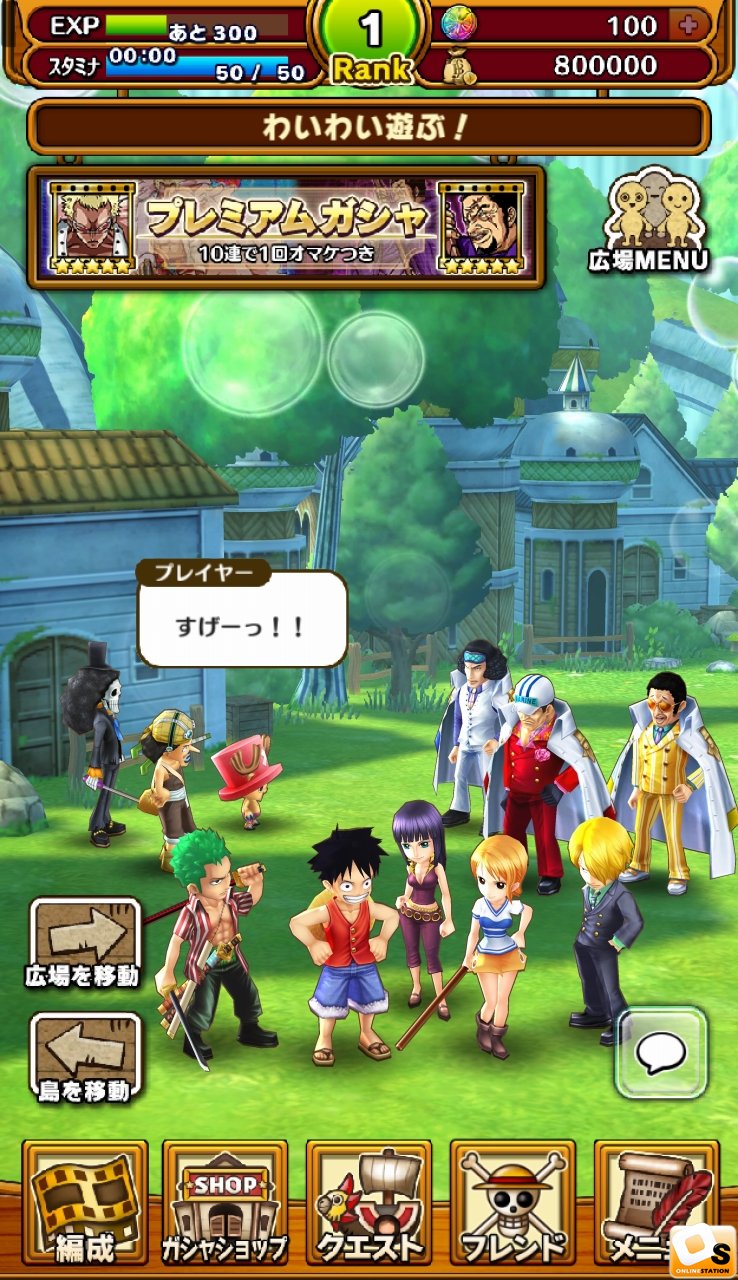Open the chat speech bubble
The image size is (738, 1280).
coord(661,1052)
